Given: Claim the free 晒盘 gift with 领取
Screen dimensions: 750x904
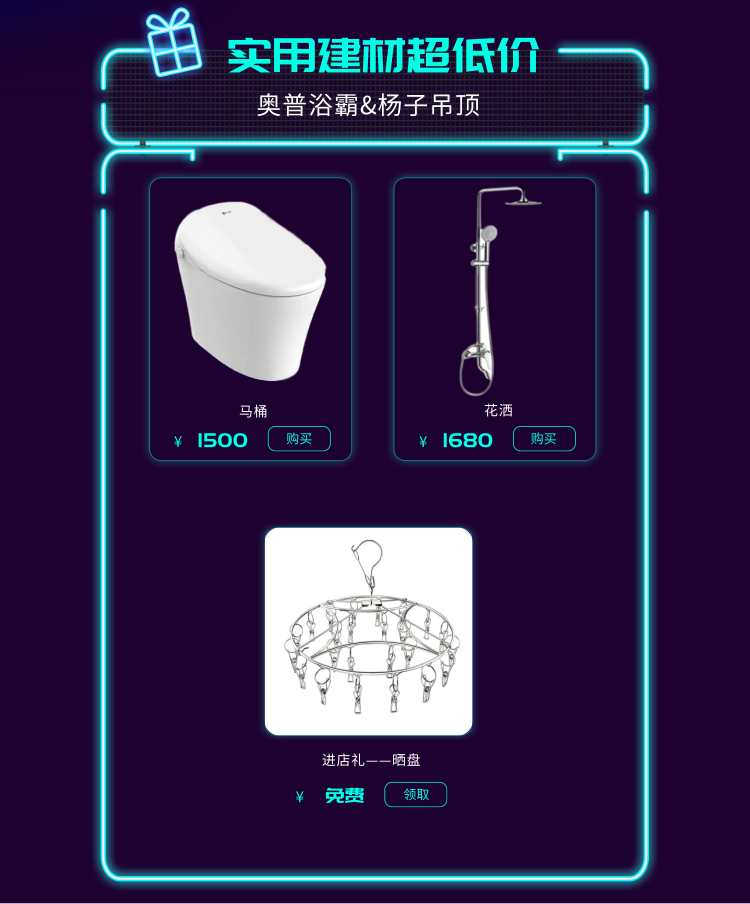Looking at the screenshot, I should (x=415, y=795).
